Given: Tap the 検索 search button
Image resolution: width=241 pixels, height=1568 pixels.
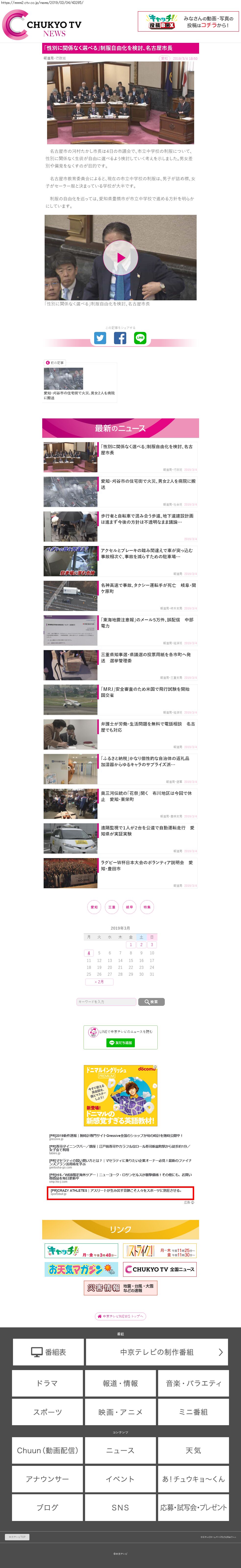Looking at the screenshot, I should 151,1002.
